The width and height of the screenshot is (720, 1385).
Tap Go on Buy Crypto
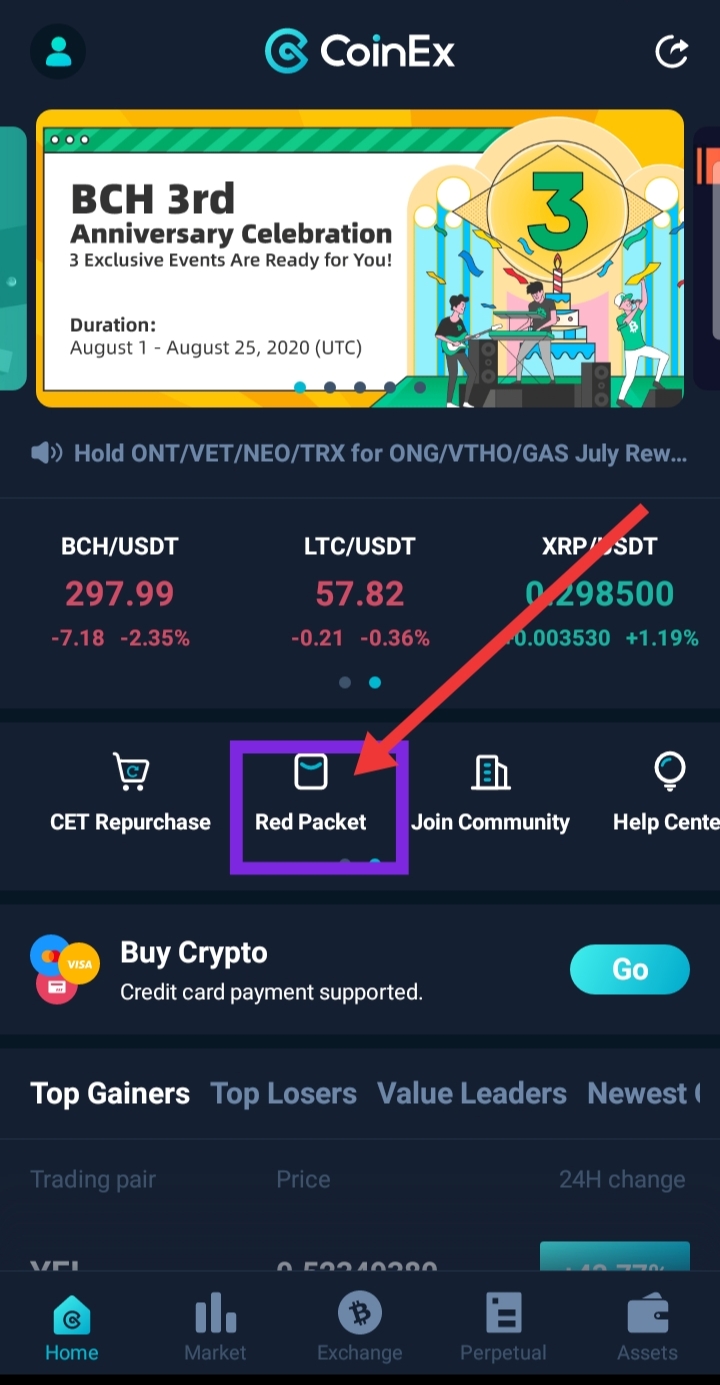(x=630, y=969)
